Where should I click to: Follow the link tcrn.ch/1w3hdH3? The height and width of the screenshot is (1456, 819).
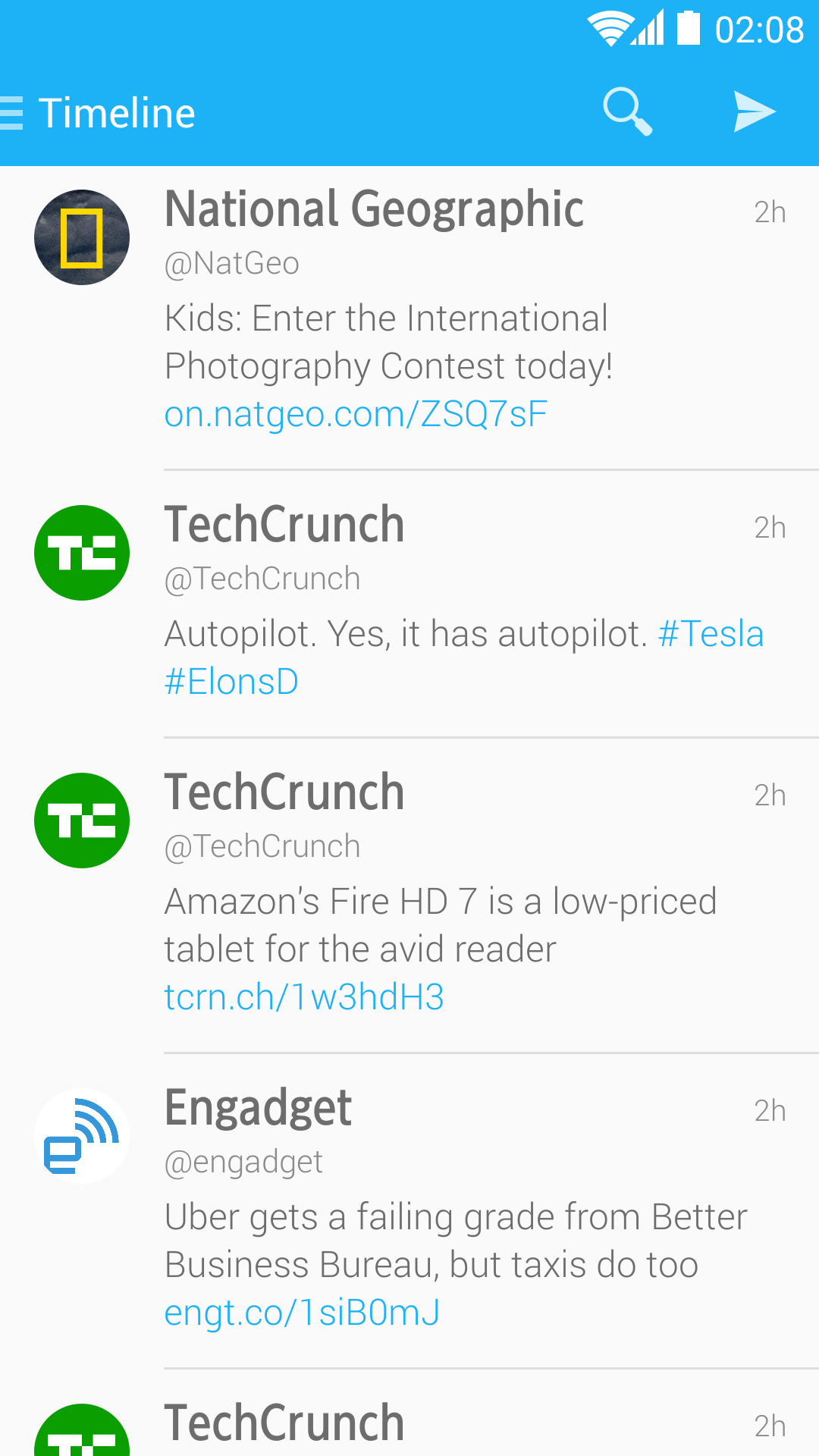[x=304, y=997]
